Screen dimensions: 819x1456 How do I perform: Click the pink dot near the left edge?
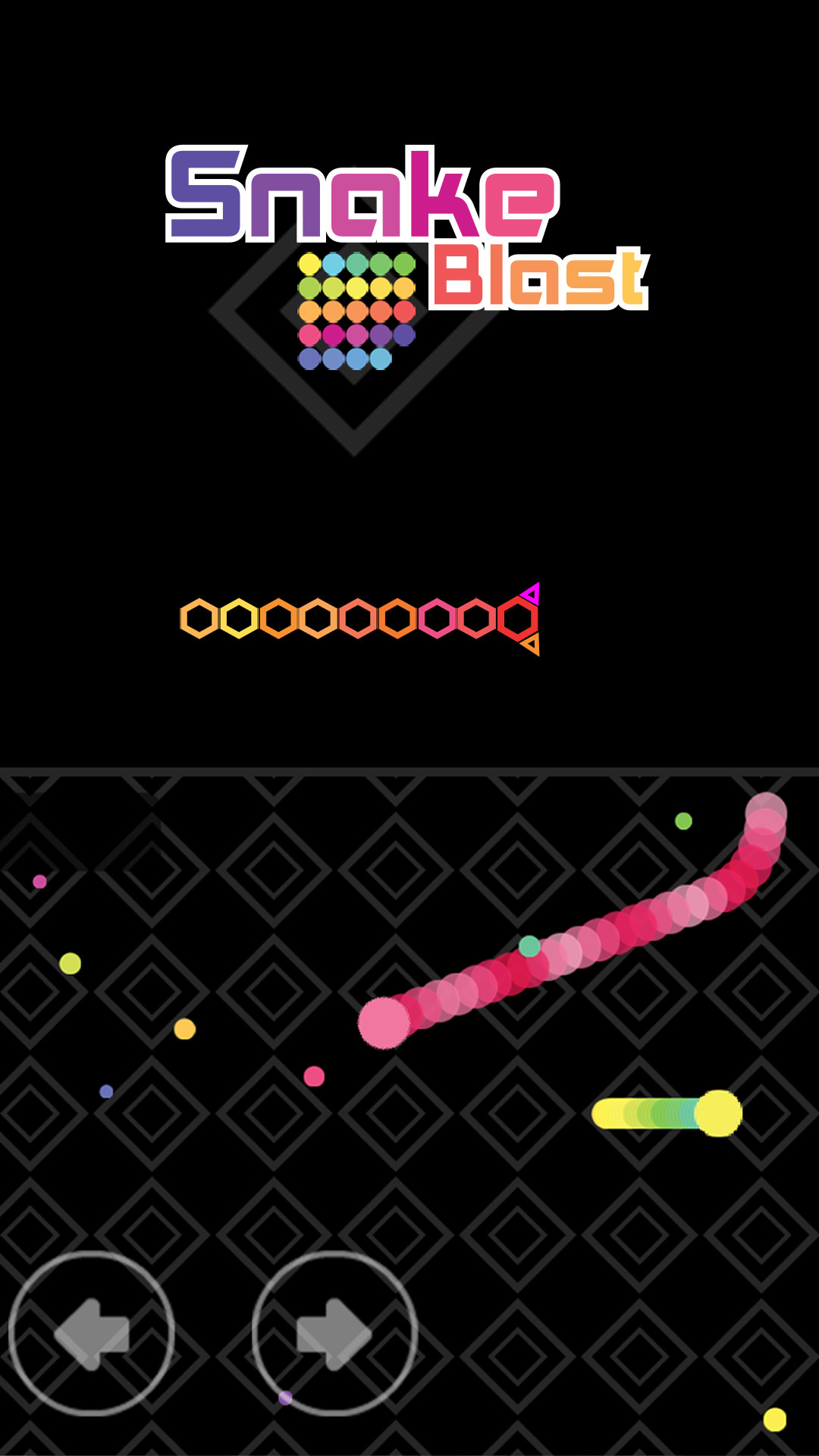coord(38,882)
